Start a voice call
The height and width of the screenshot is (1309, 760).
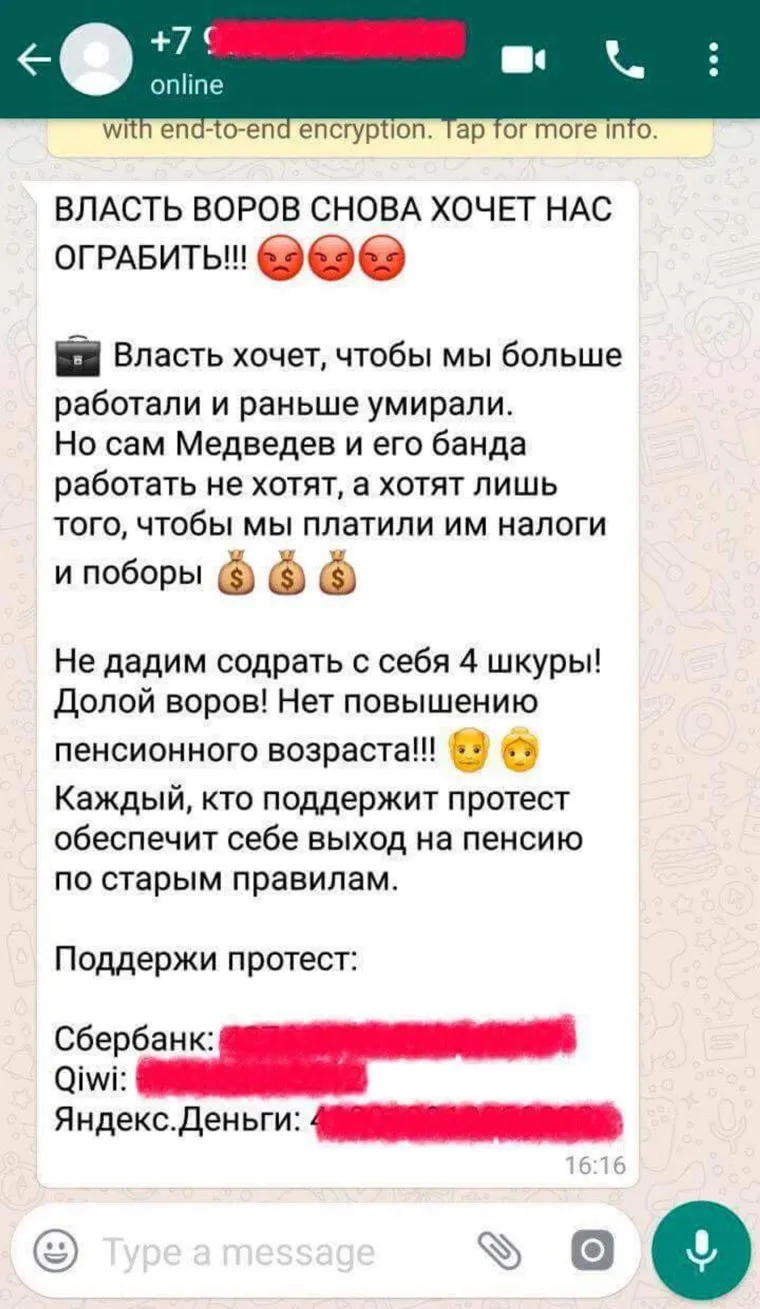click(627, 62)
